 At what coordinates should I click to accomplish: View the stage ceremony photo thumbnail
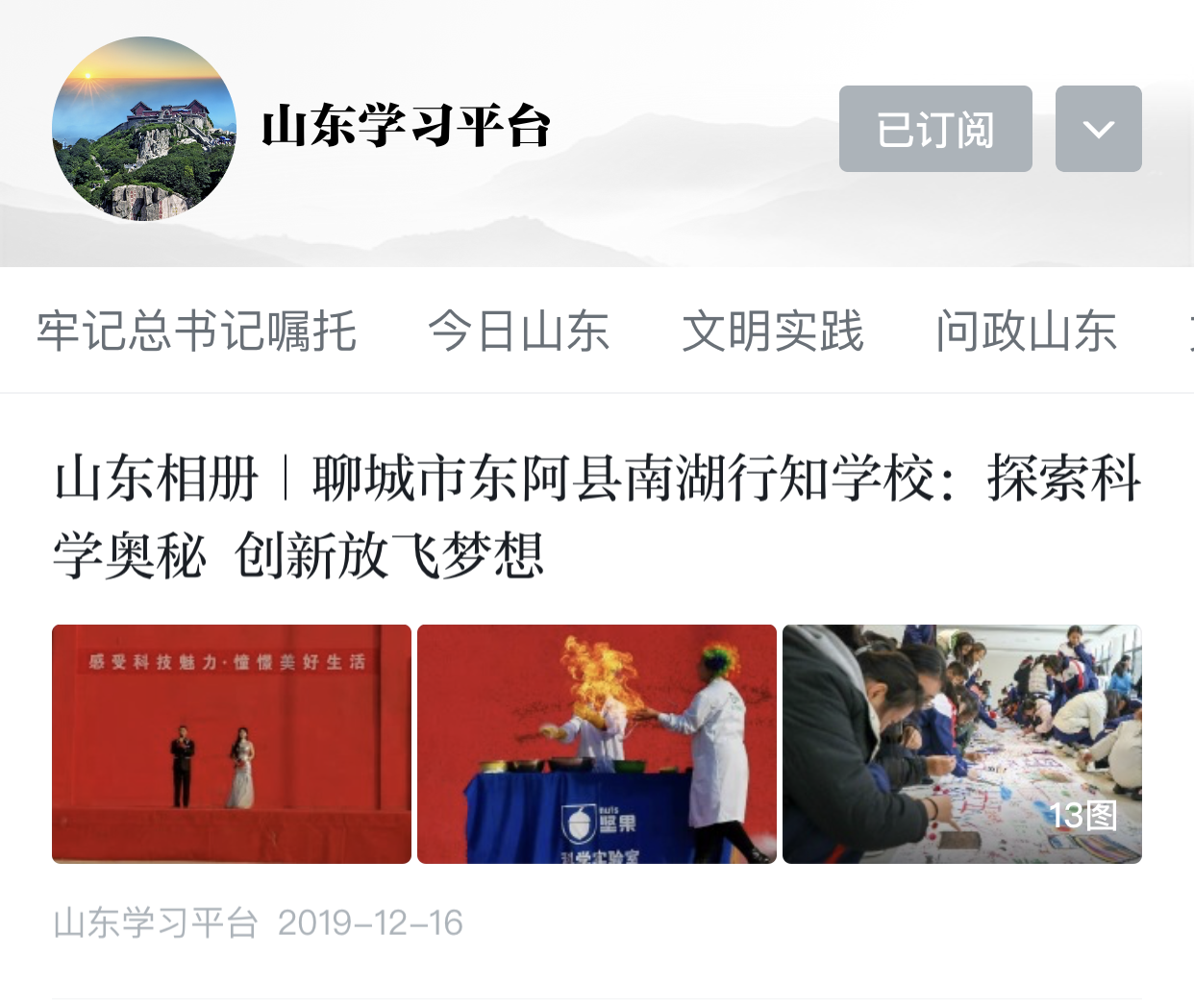(232, 744)
